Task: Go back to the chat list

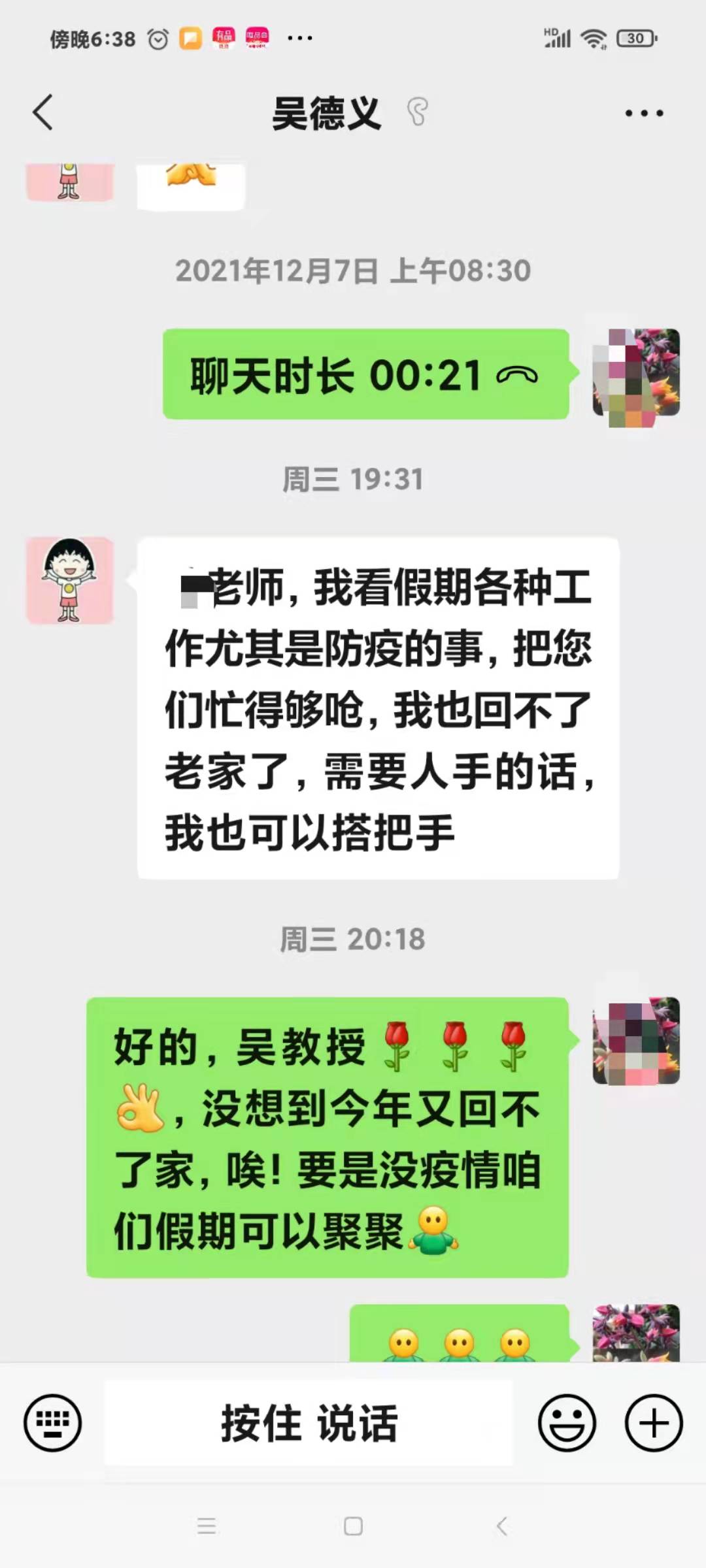Action: click(x=43, y=112)
